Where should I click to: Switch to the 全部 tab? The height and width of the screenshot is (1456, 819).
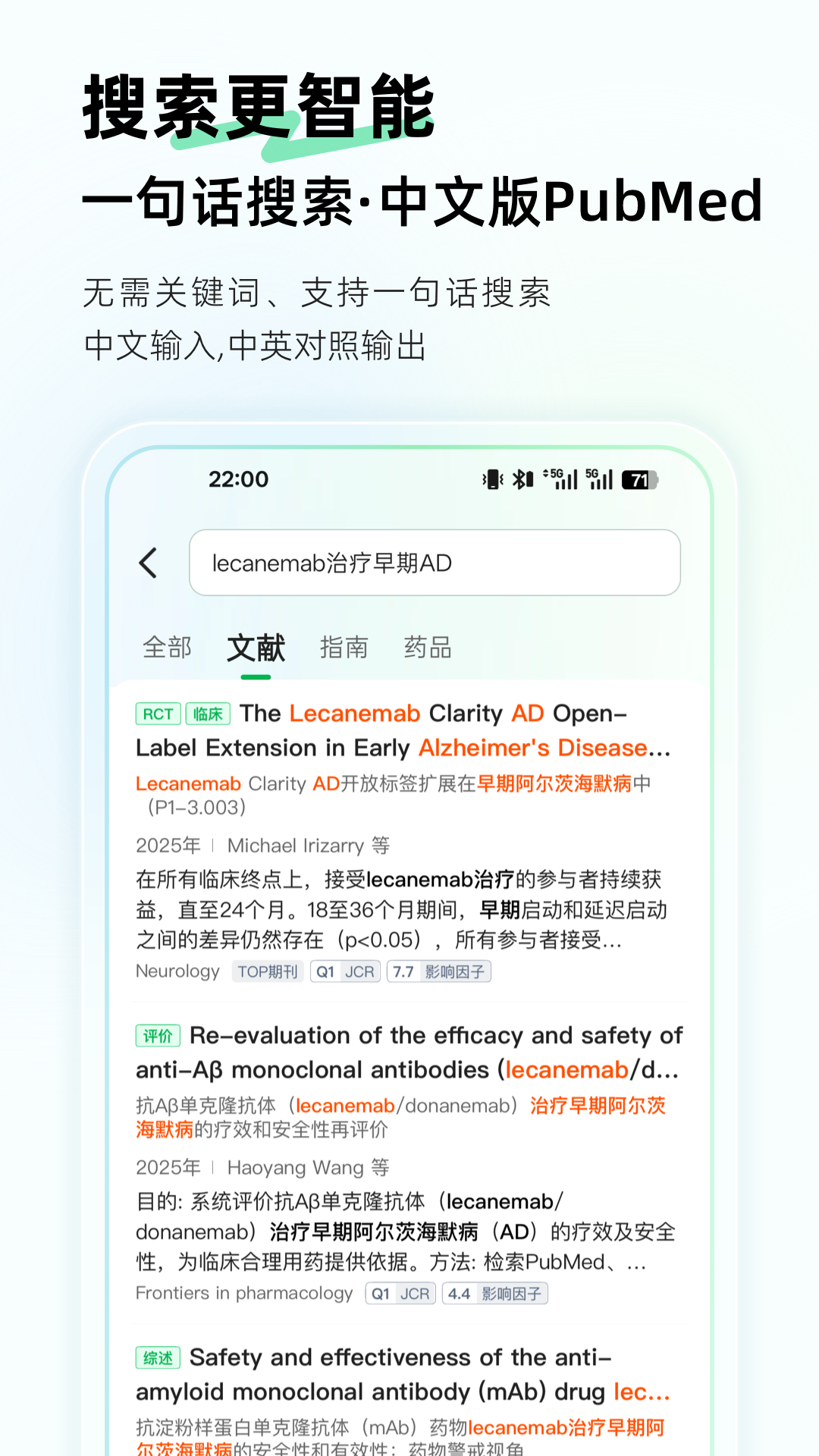pyautogui.click(x=167, y=648)
